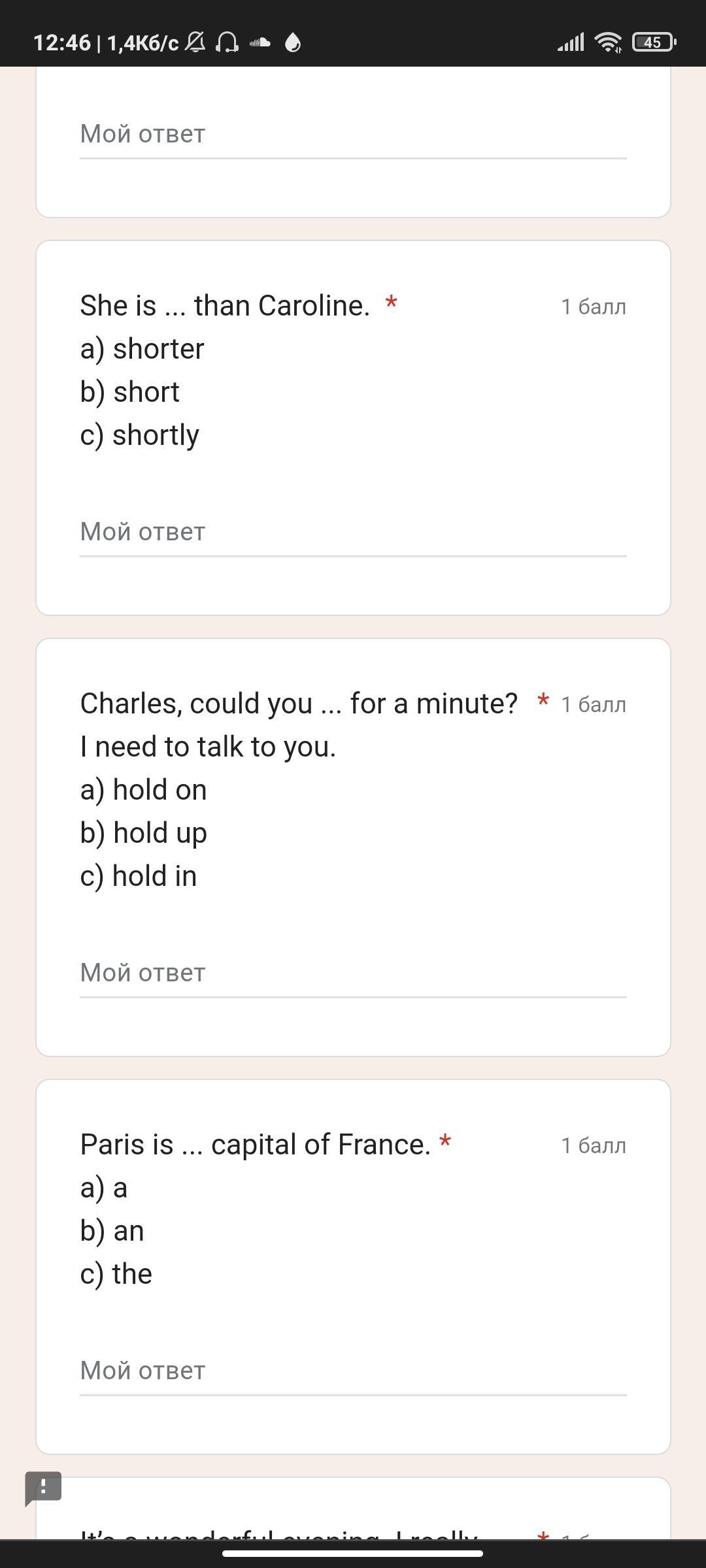Open the report-a-problem feedback icon

43,1488
